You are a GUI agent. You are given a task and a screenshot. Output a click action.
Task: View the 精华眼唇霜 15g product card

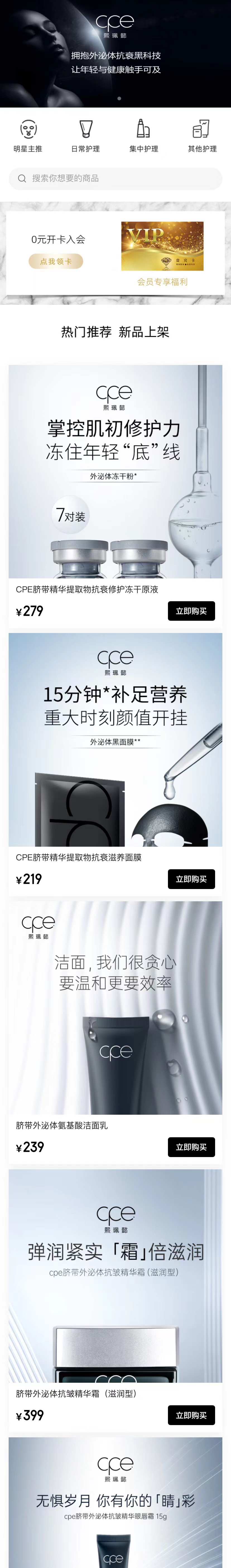coord(115,1503)
